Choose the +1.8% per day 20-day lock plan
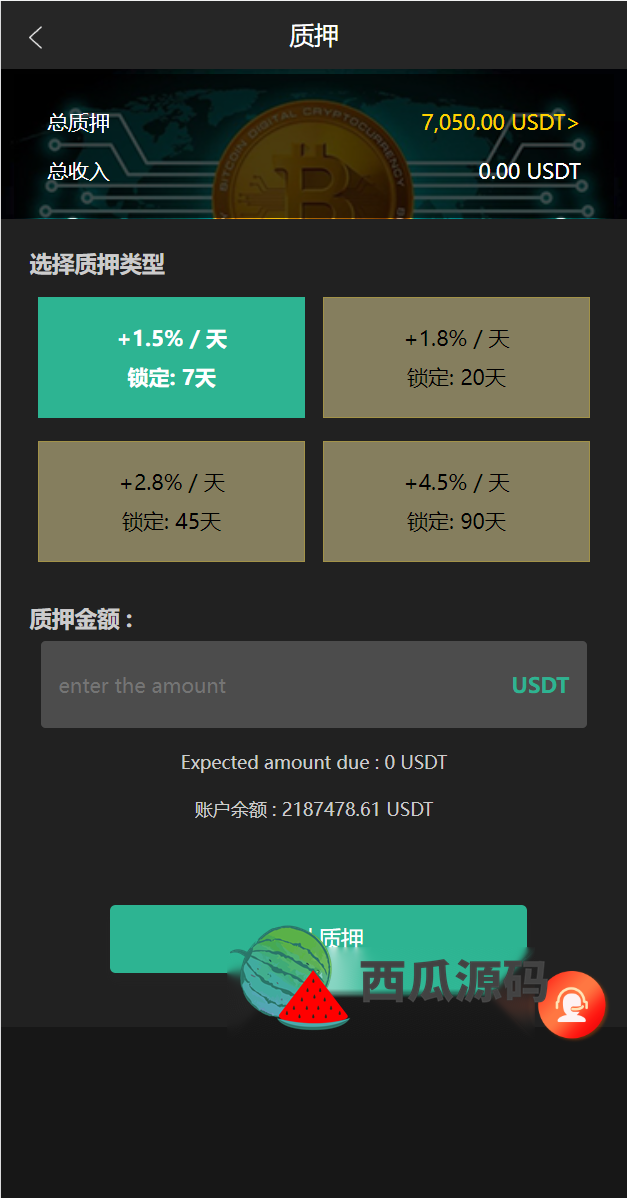Screen dimensions: 627x1198 pyautogui.click(x=457, y=358)
